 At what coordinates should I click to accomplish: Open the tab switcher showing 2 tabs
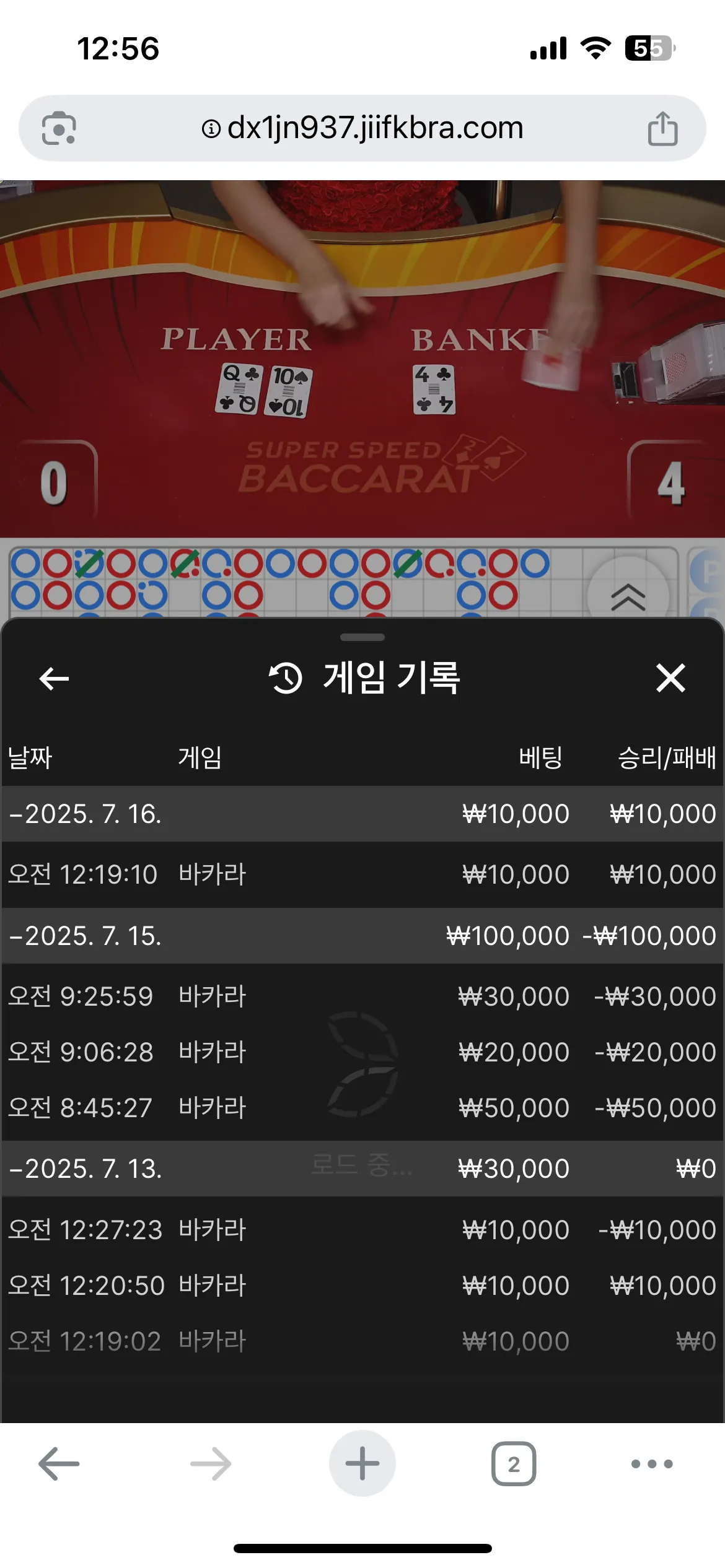tap(514, 1464)
